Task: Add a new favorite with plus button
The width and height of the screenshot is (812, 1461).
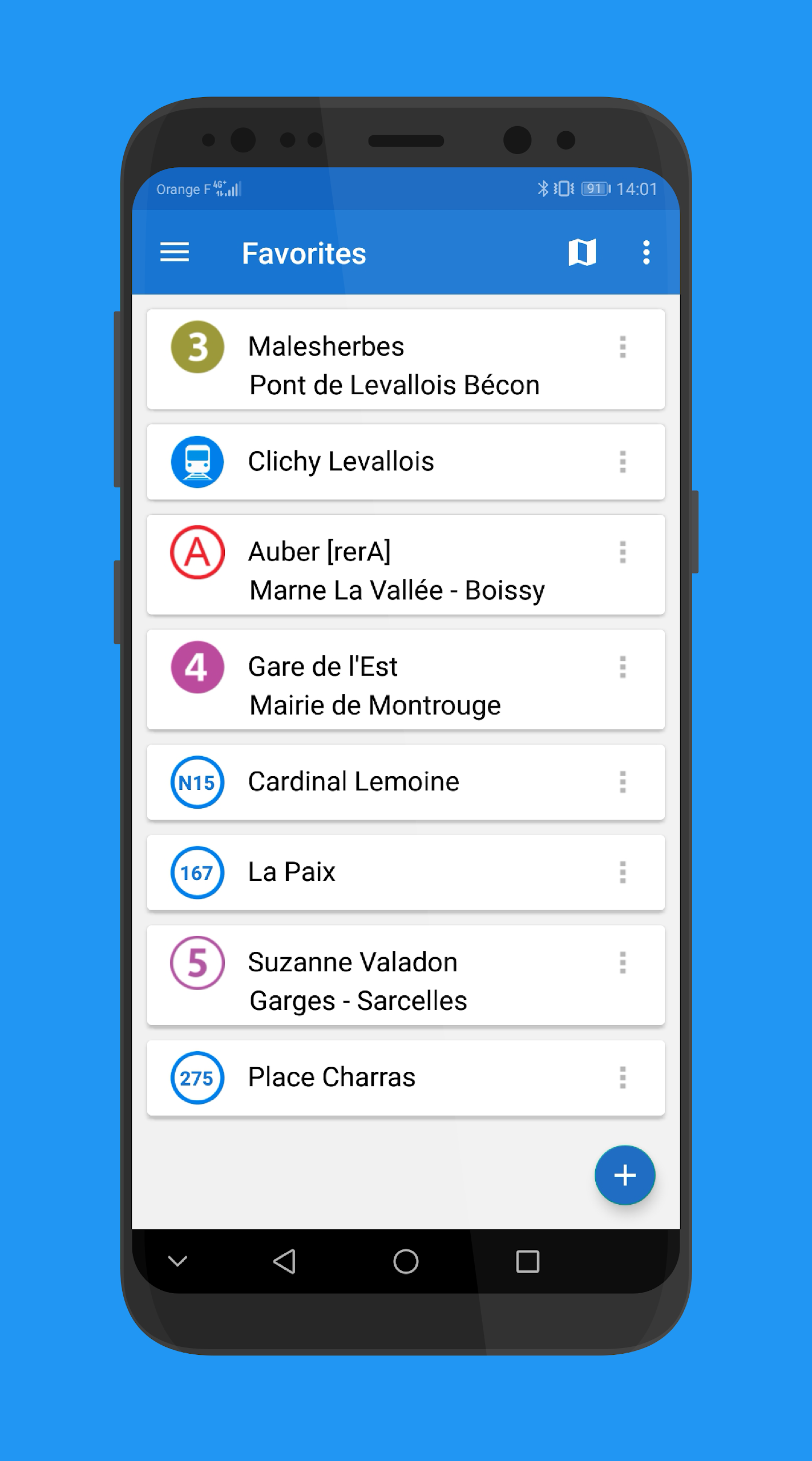Action: (625, 1175)
